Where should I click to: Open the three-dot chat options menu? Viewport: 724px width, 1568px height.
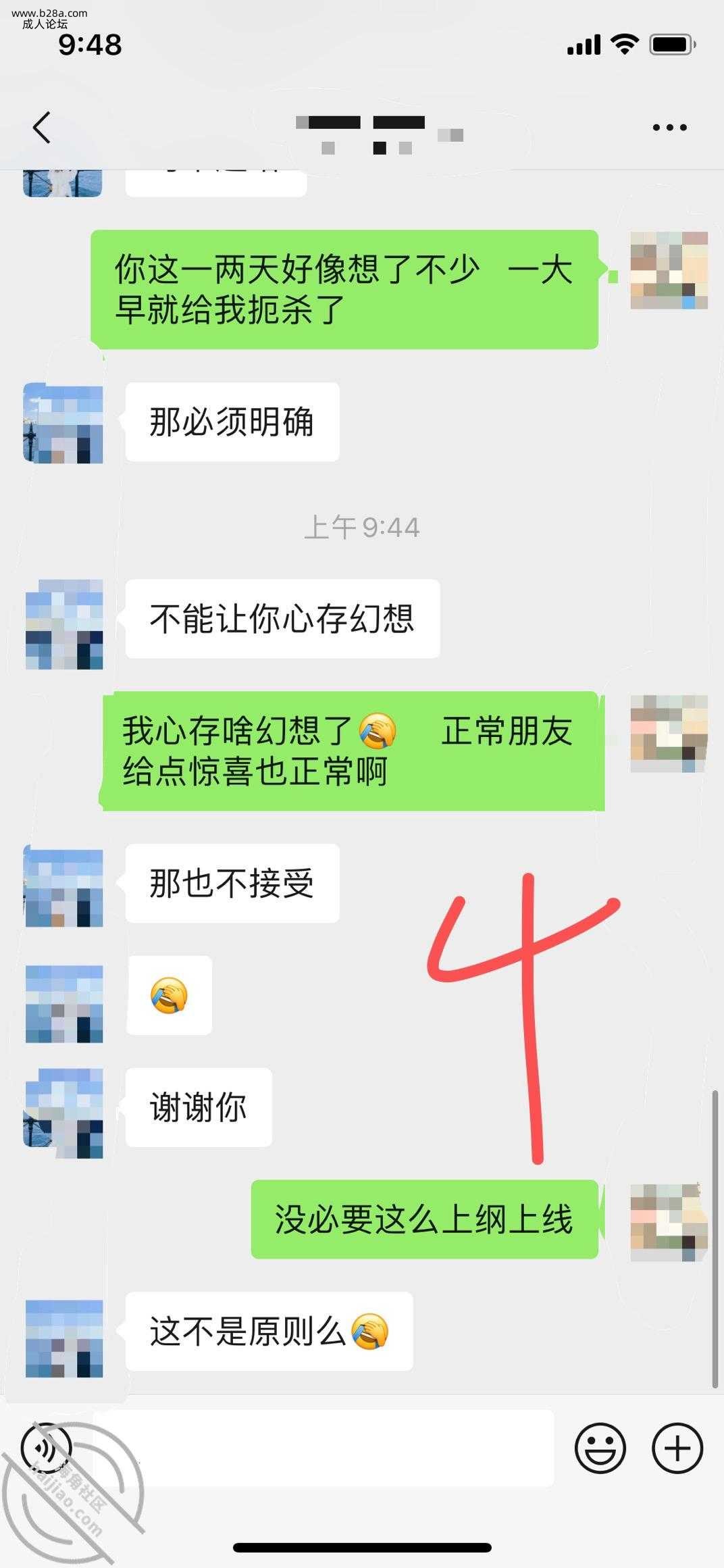click(669, 127)
